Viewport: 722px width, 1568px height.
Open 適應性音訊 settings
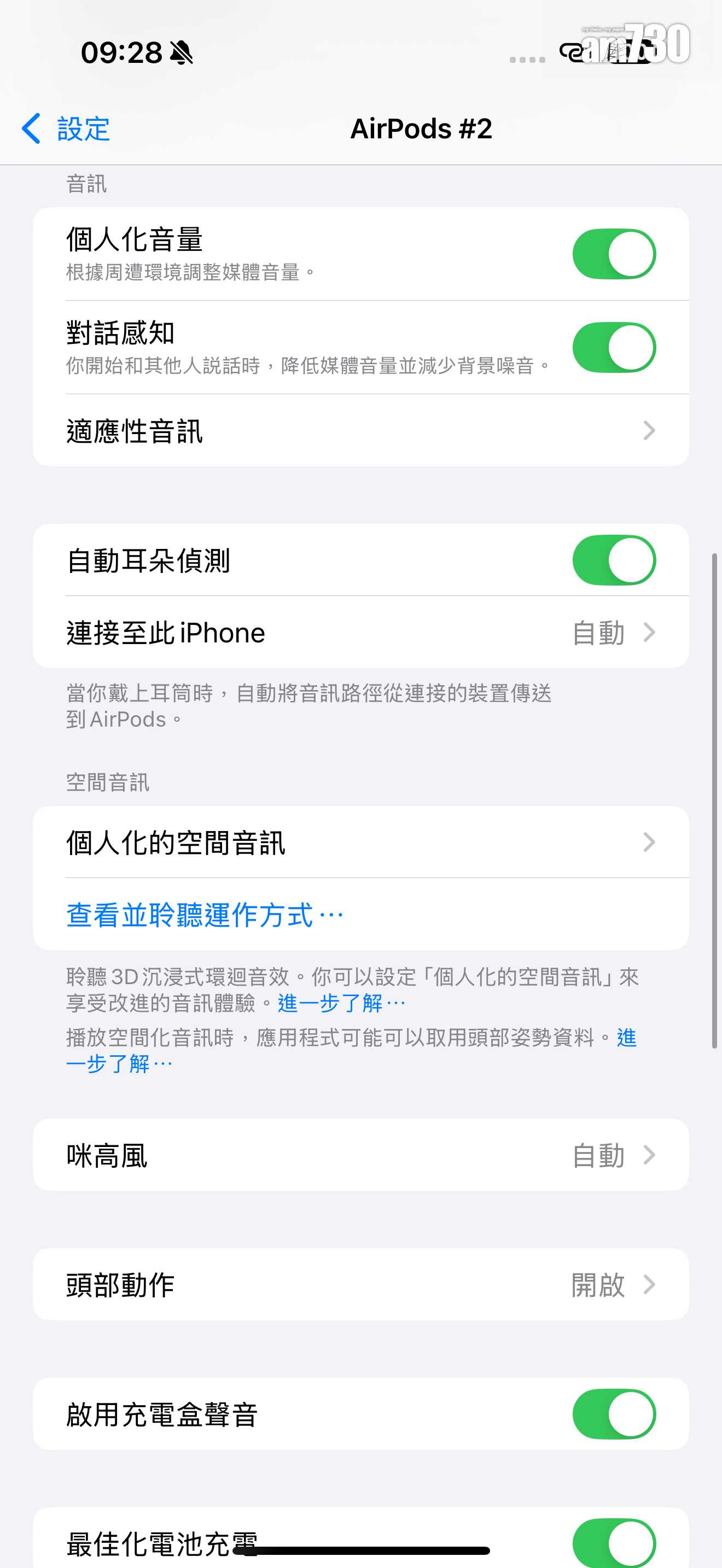[360, 431]
